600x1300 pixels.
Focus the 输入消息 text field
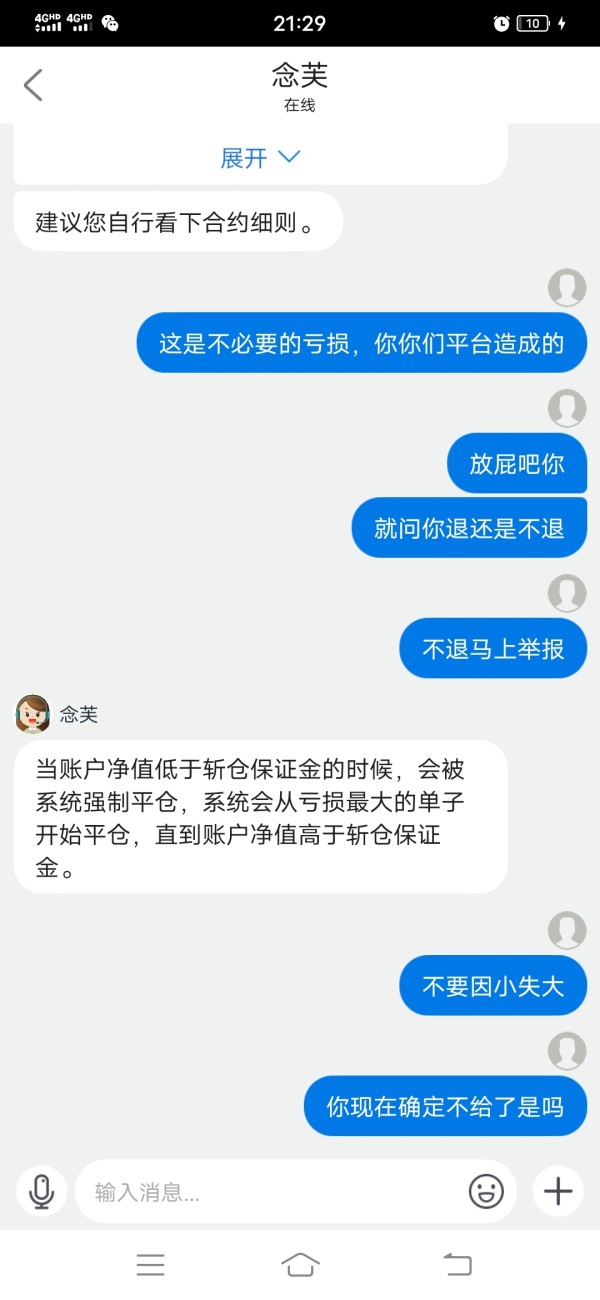270,1191
